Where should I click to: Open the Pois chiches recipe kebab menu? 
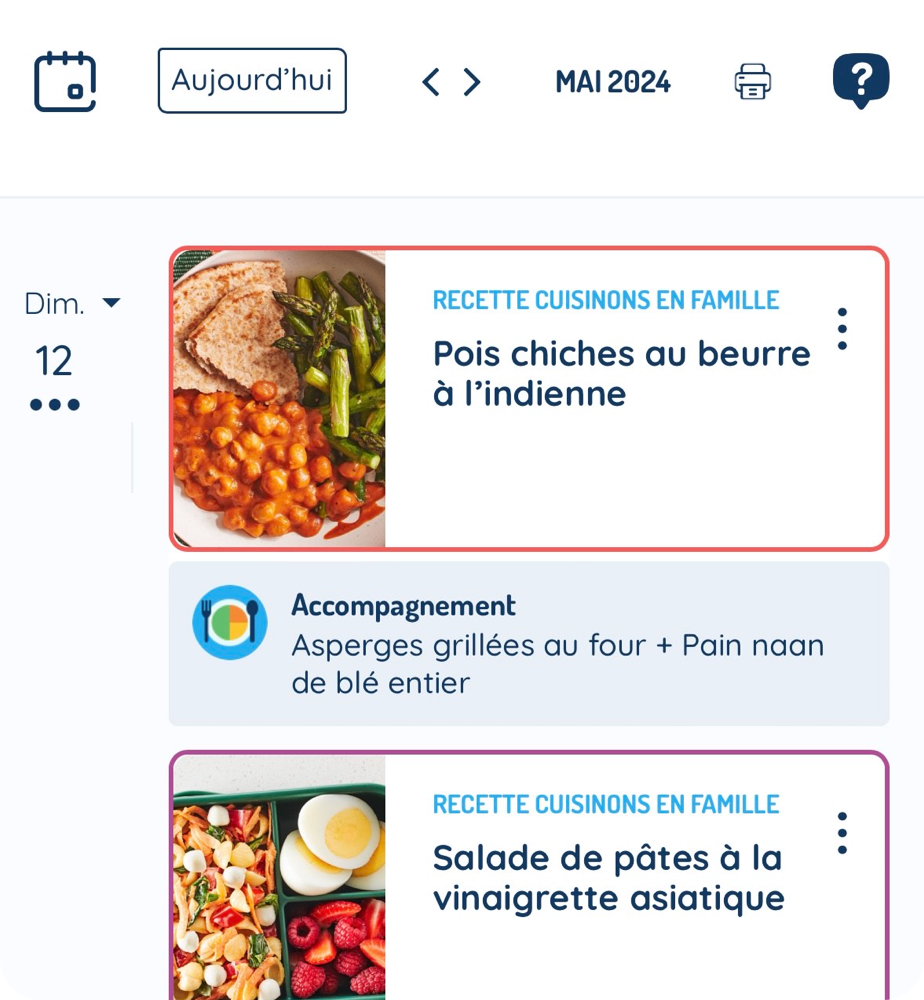[x=841, y=330]
